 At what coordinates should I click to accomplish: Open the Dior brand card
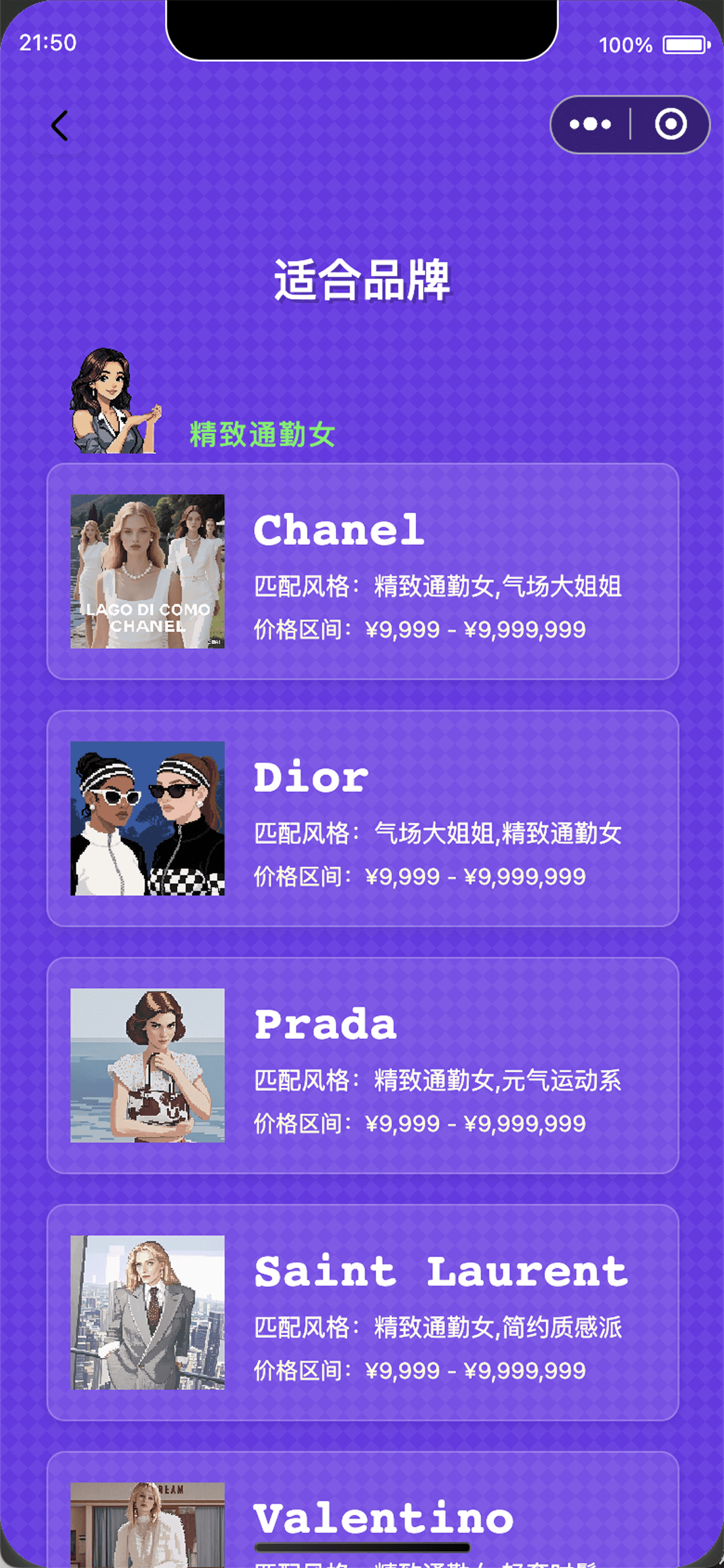coord(363,818)
